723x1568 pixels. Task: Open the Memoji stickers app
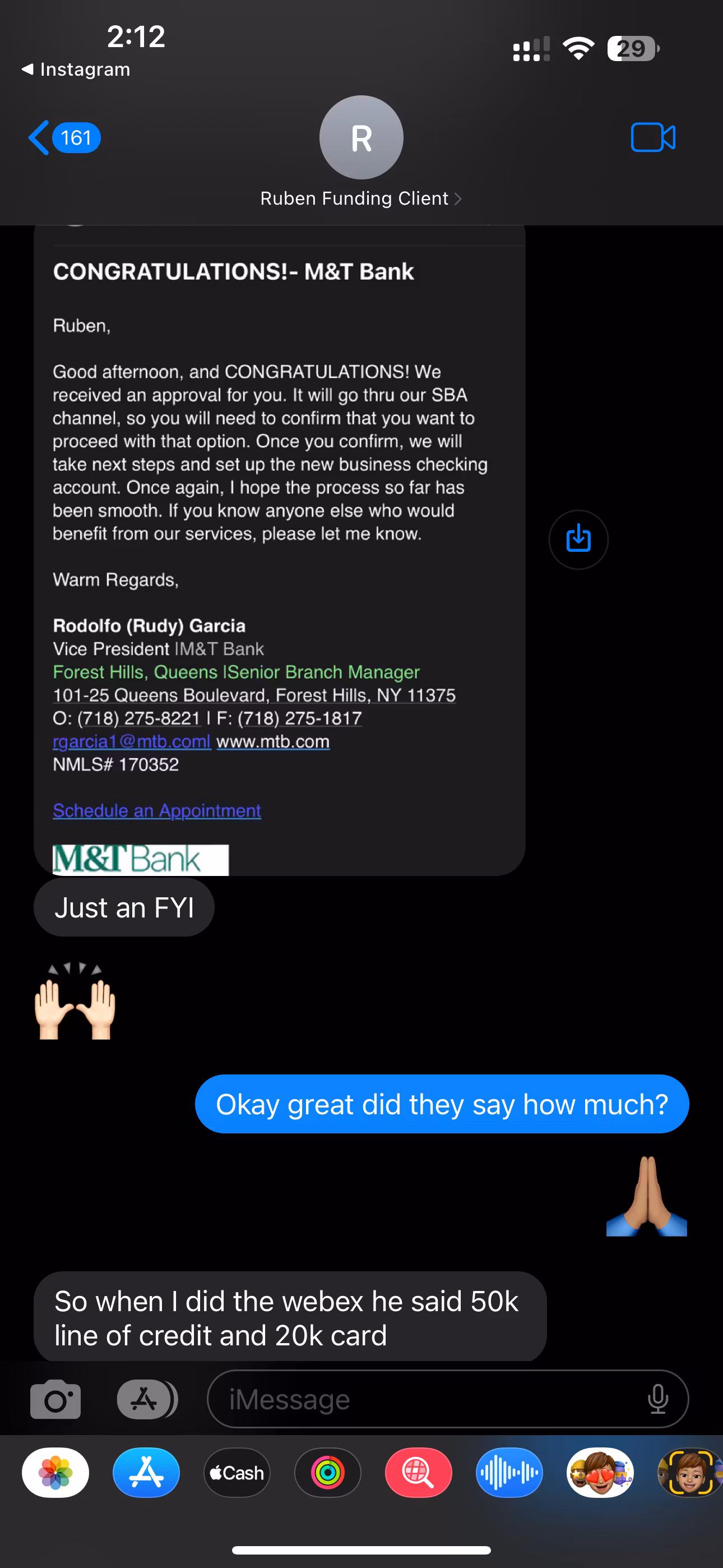coord(600,1473)
